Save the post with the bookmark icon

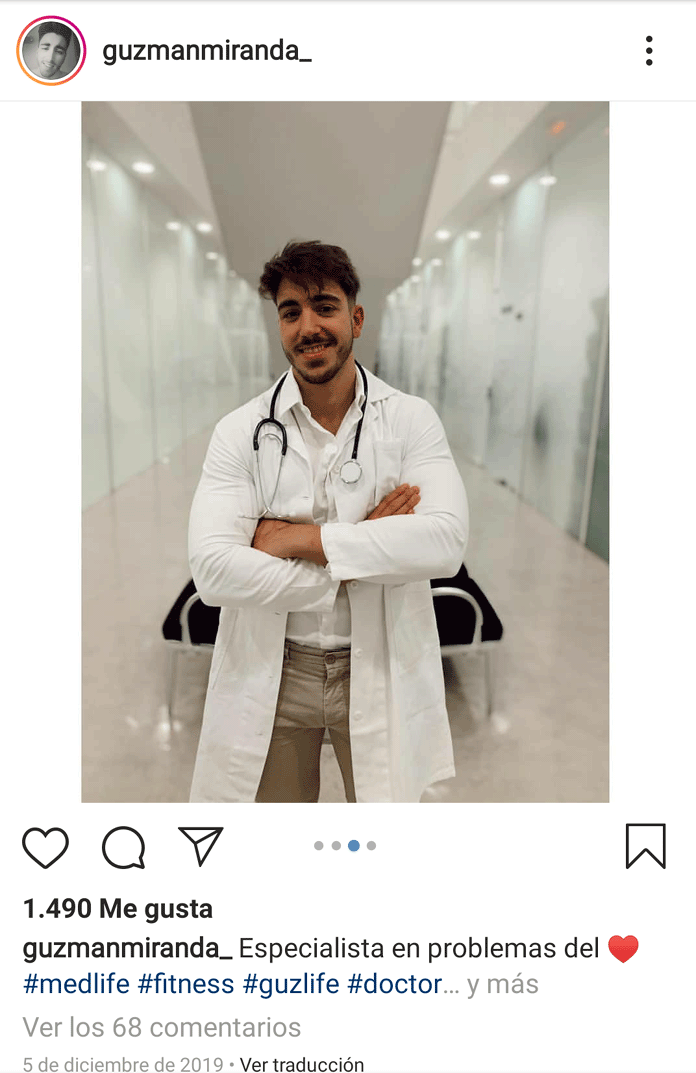645,846
